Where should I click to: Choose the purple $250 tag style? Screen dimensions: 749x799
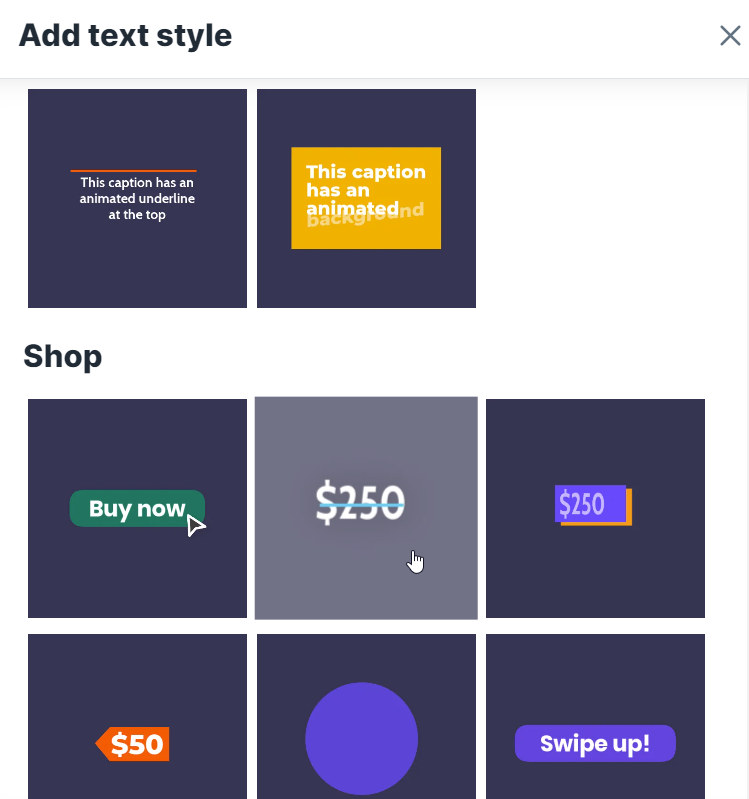click(595, 508)
